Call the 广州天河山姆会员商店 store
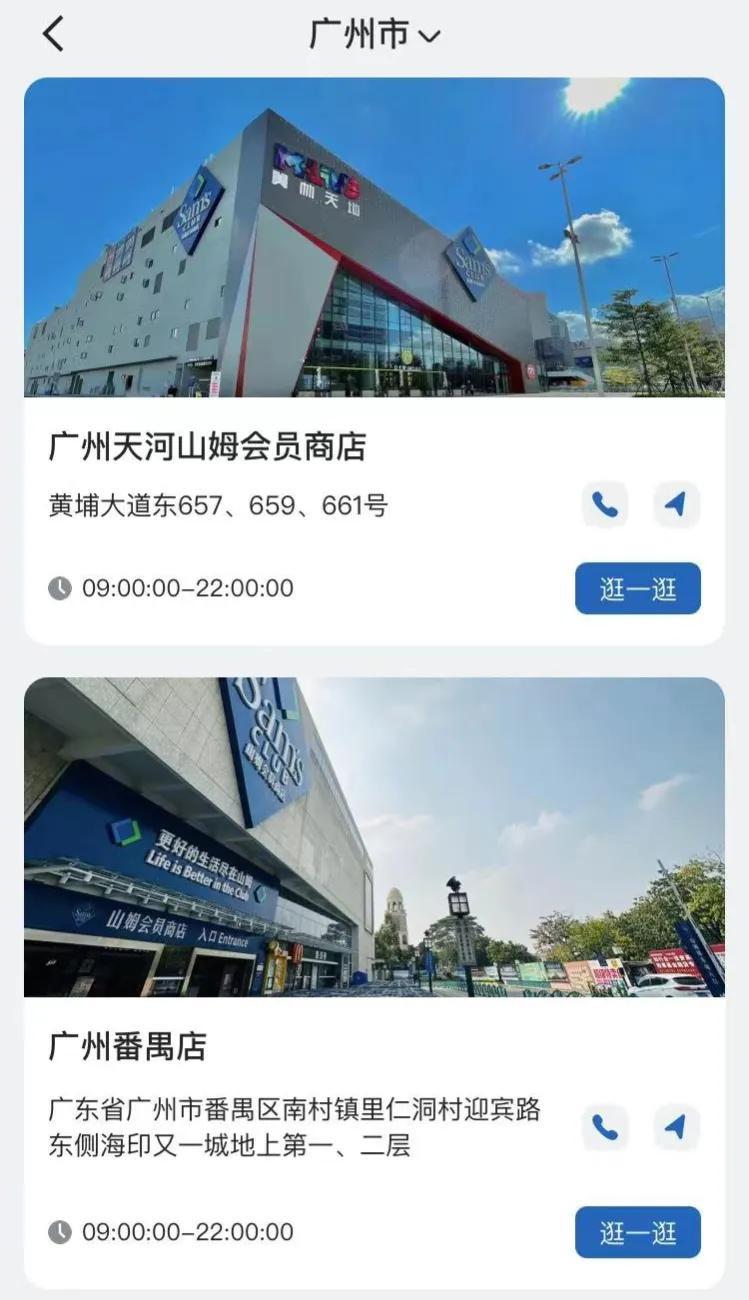Viewport: 749px width, 1300px height. (605, 505)
